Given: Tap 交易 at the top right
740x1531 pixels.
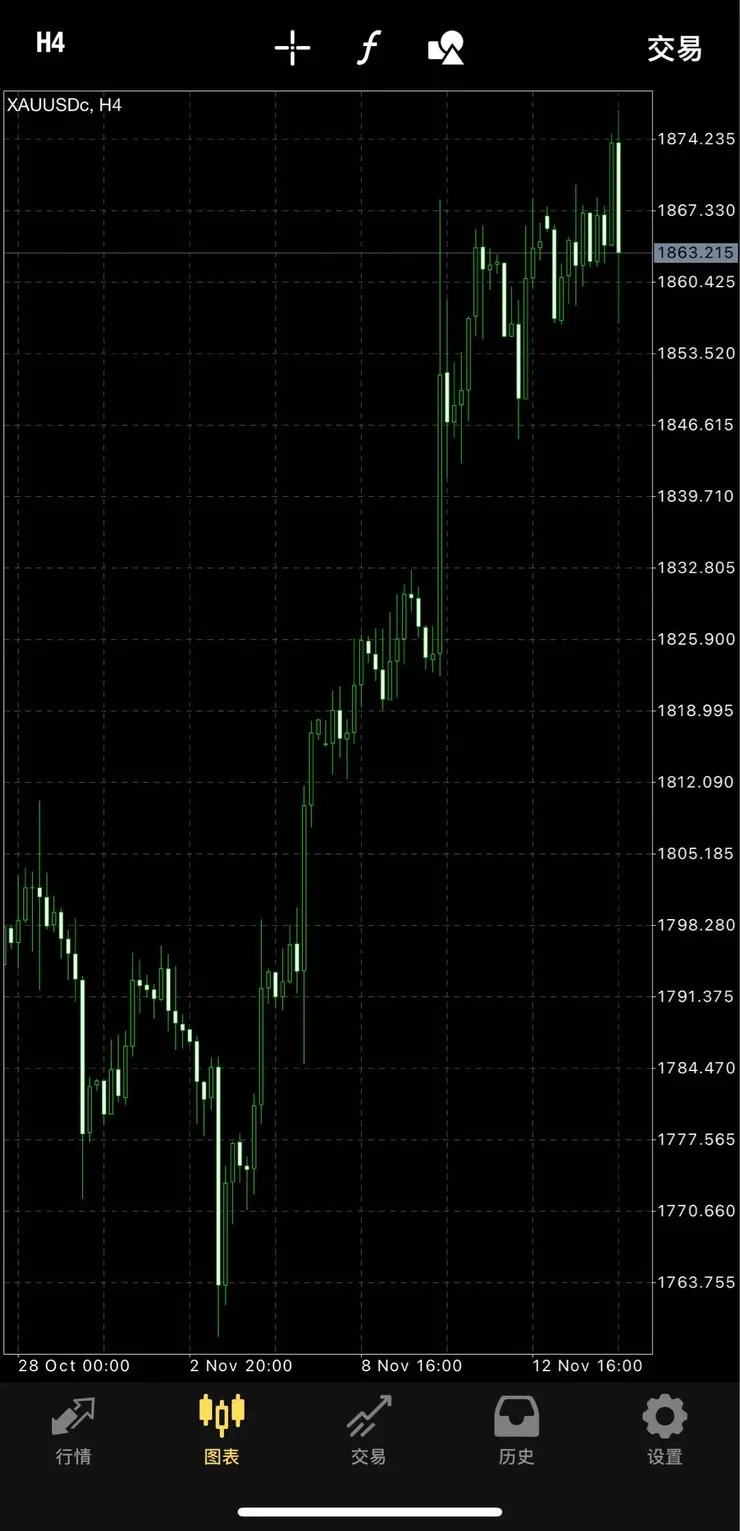Looking at the screenshot, I should 674,48.
